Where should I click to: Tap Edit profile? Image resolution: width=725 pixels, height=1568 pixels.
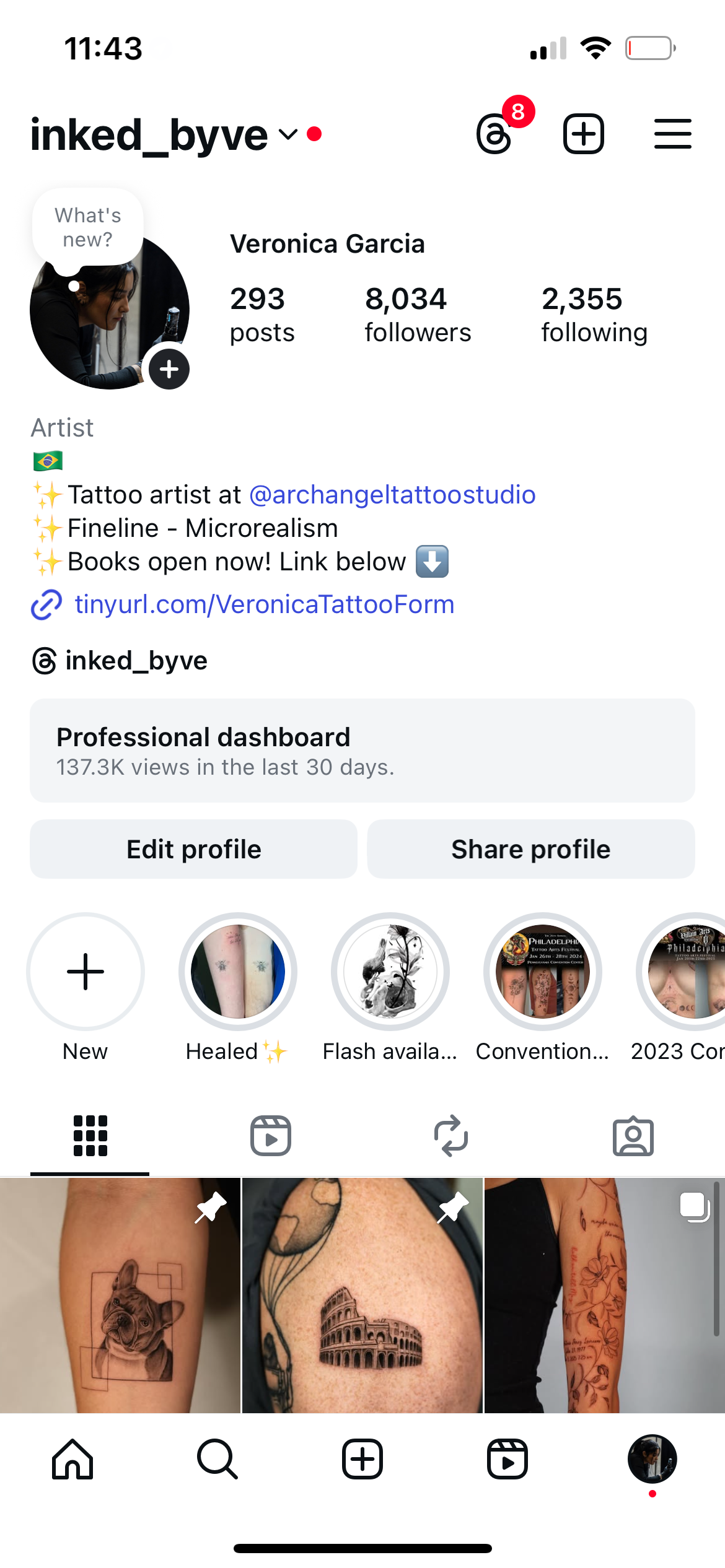click(193, 849)
